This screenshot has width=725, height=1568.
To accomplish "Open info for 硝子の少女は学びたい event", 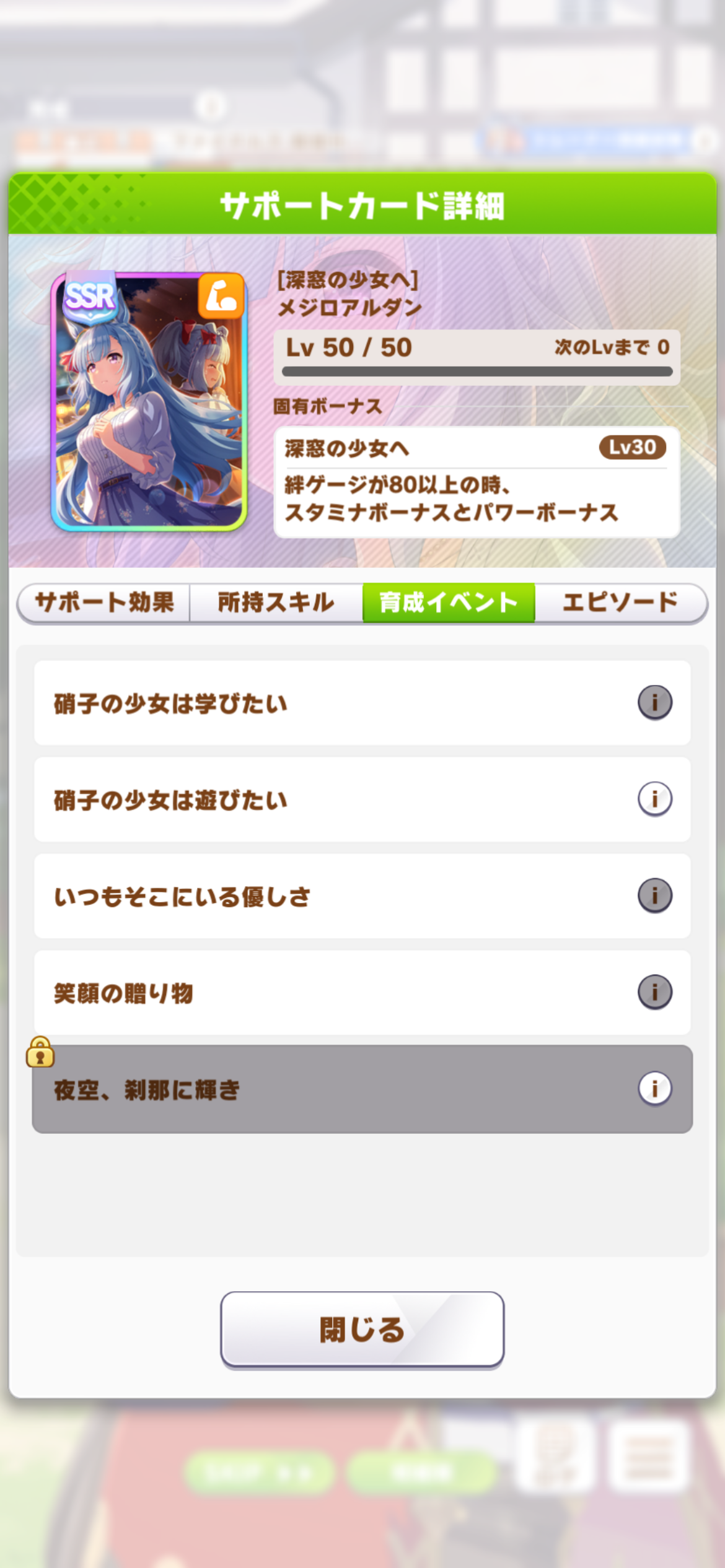I will click(x=655, y=702).
